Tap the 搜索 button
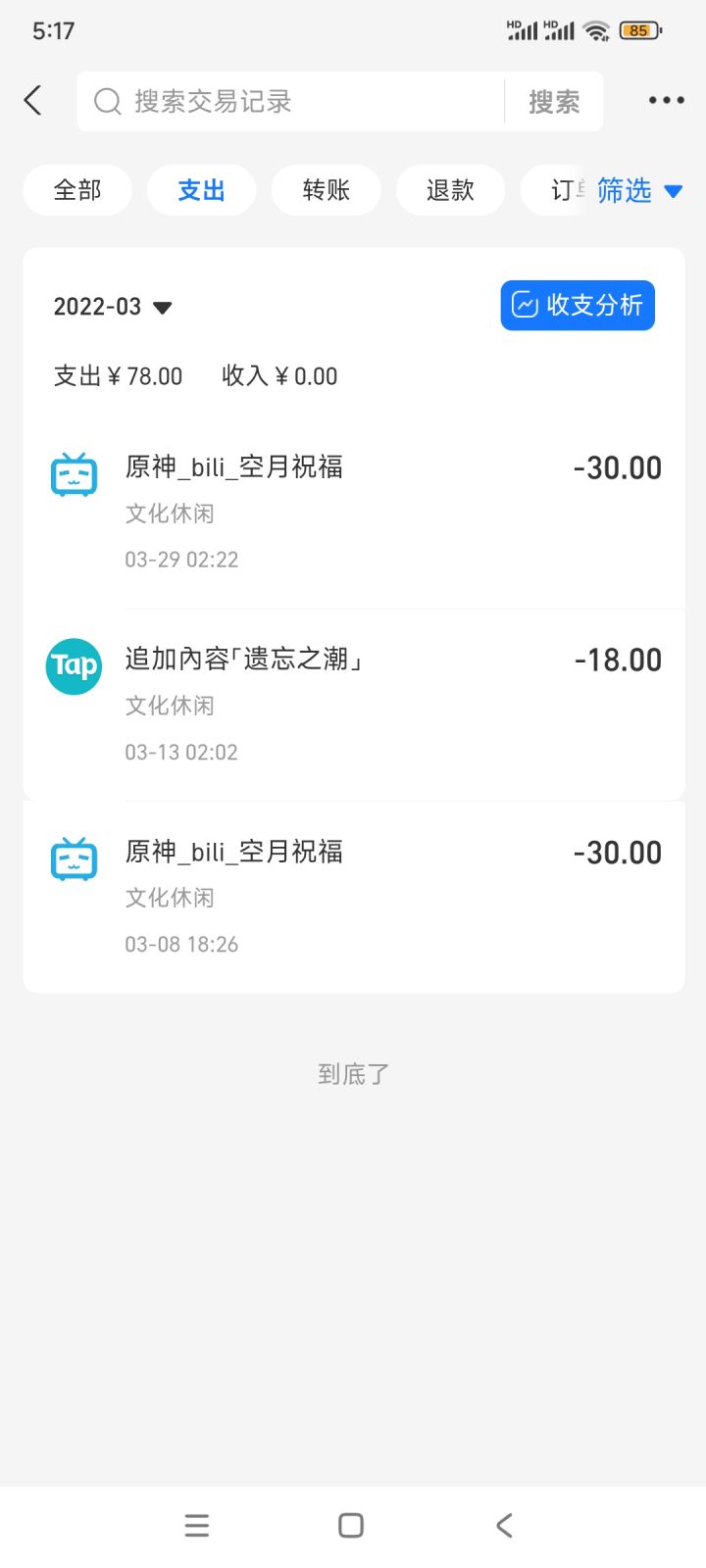 point(554,101)
